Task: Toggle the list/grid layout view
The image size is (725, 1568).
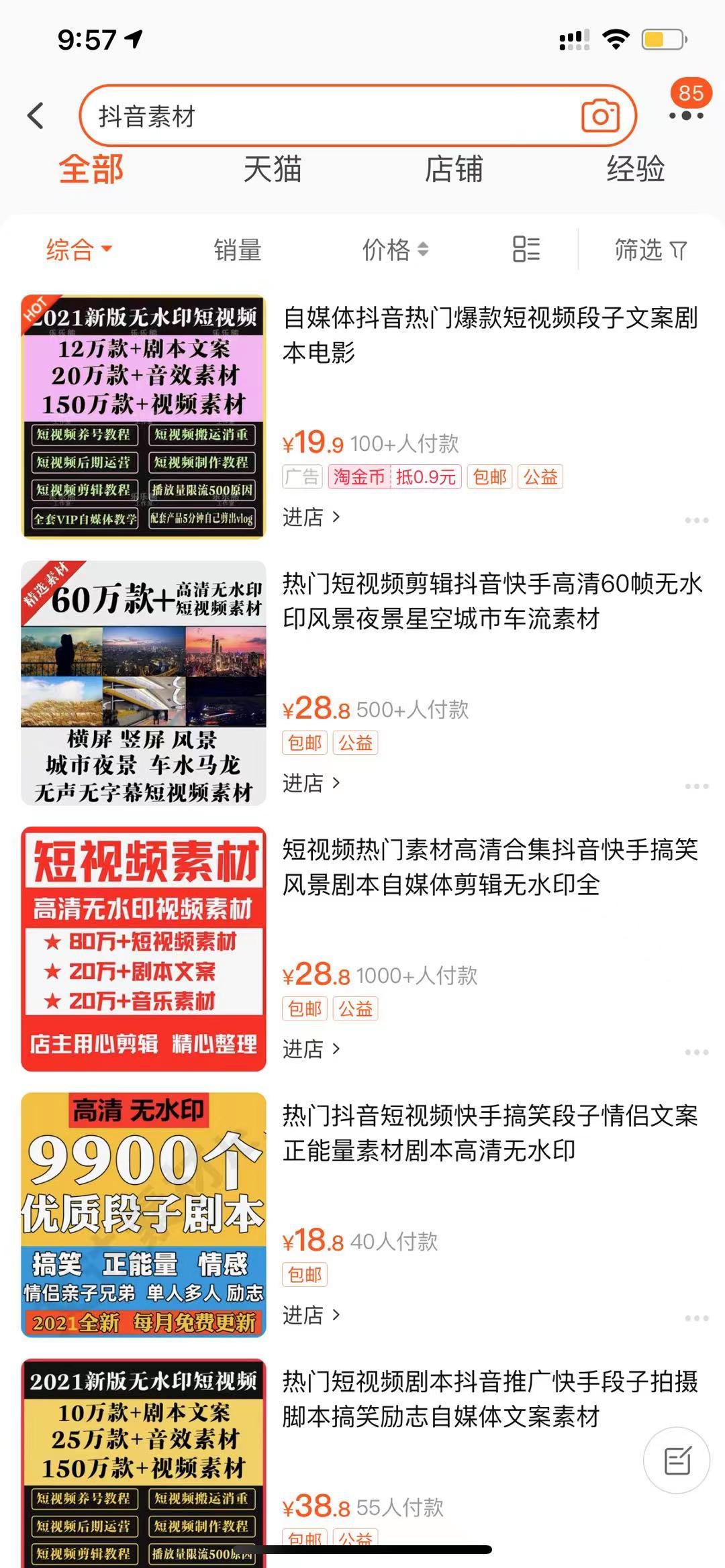Action: coord(526,249)
